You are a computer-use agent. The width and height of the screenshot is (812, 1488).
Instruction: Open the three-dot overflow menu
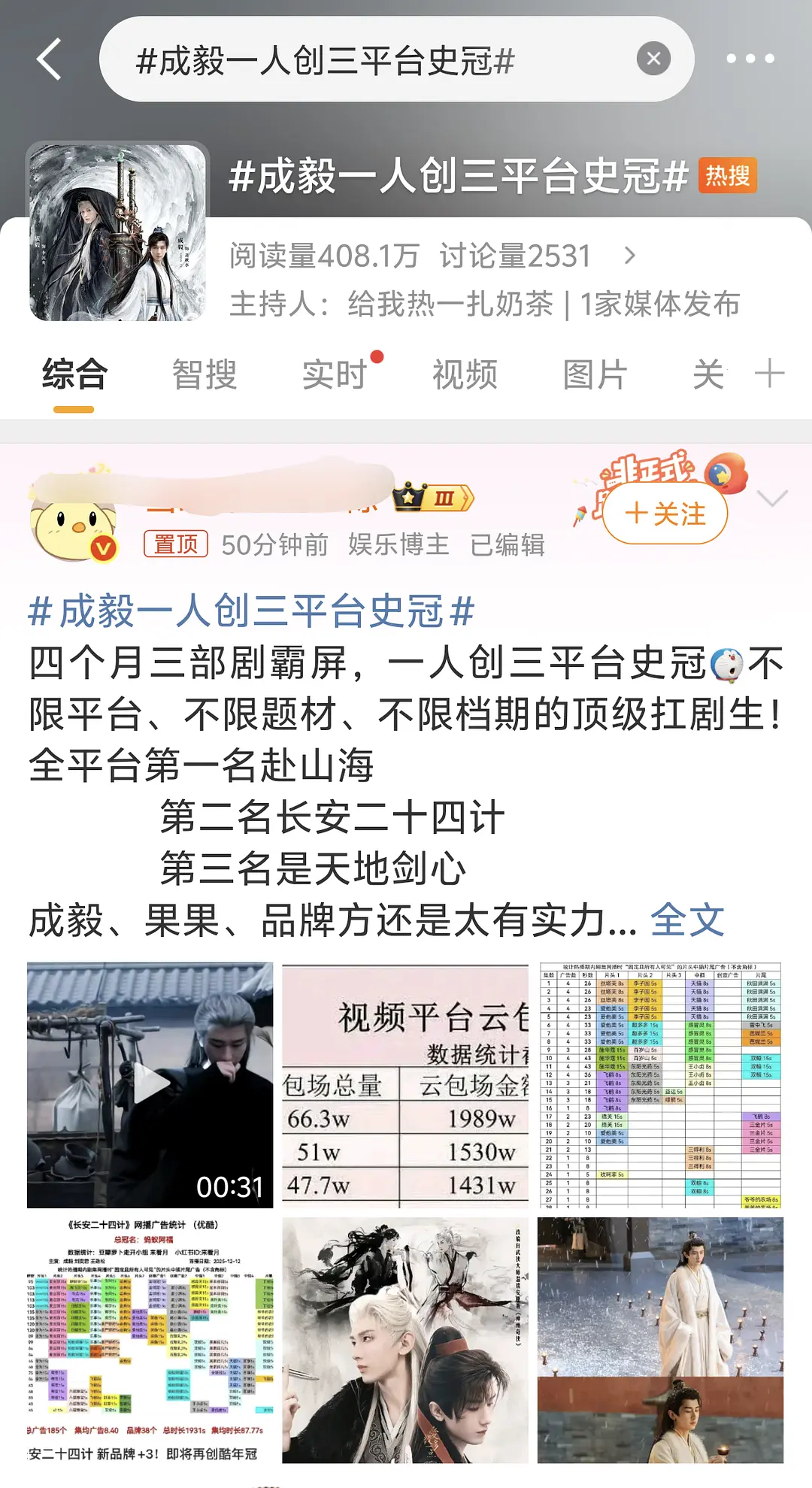tap(750, 59)
